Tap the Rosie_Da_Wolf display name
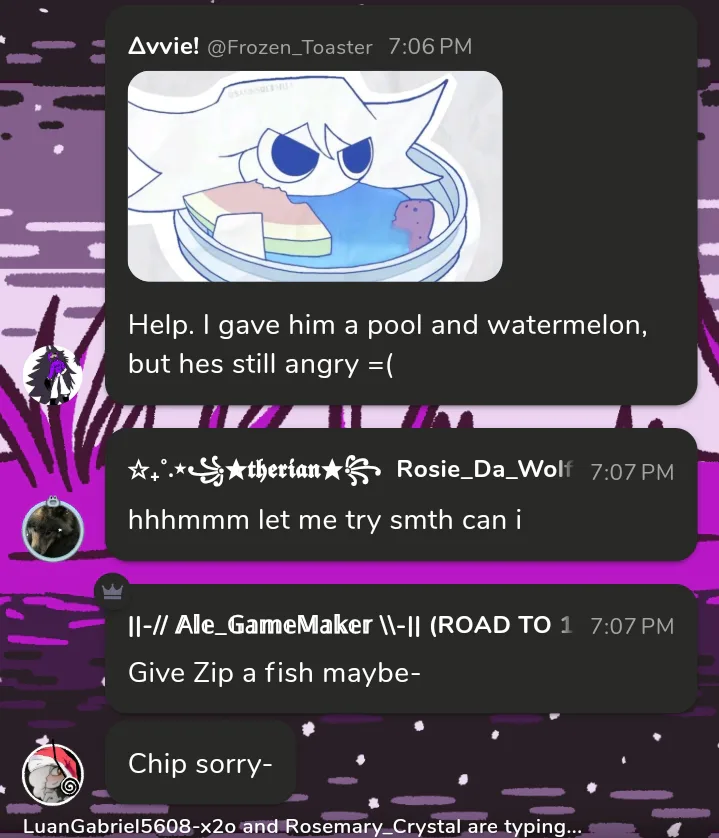Screen dimensions: 719x838 [484, 470]
